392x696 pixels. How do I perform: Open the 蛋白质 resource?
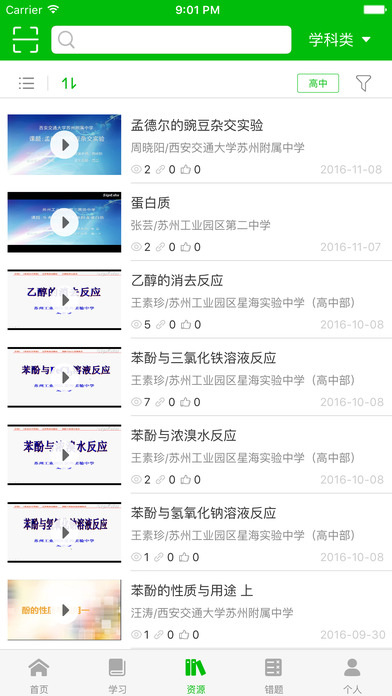pyautogui.click(x=196, y=222)
